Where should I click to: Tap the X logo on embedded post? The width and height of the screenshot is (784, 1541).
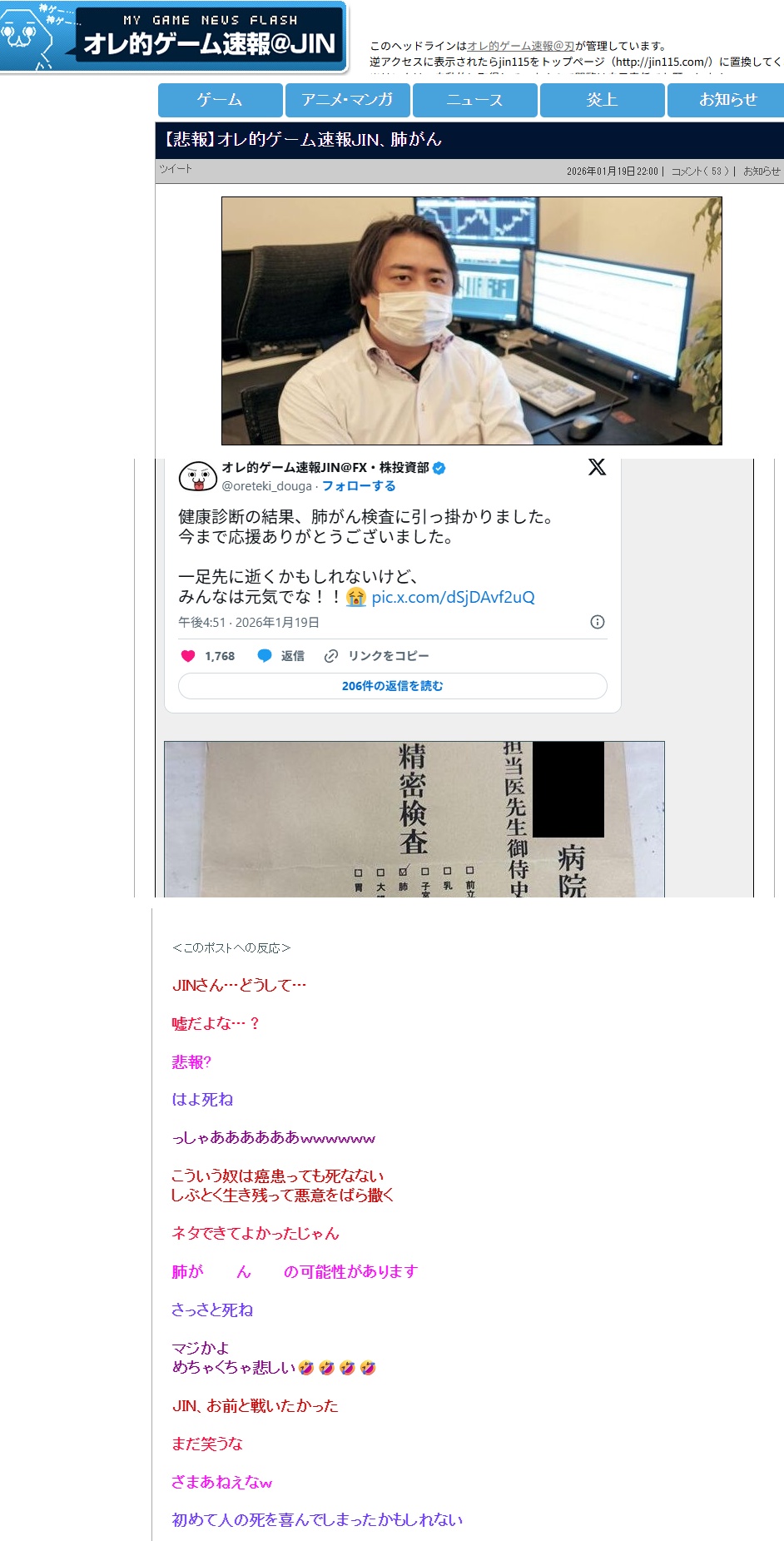pos(597,467)
